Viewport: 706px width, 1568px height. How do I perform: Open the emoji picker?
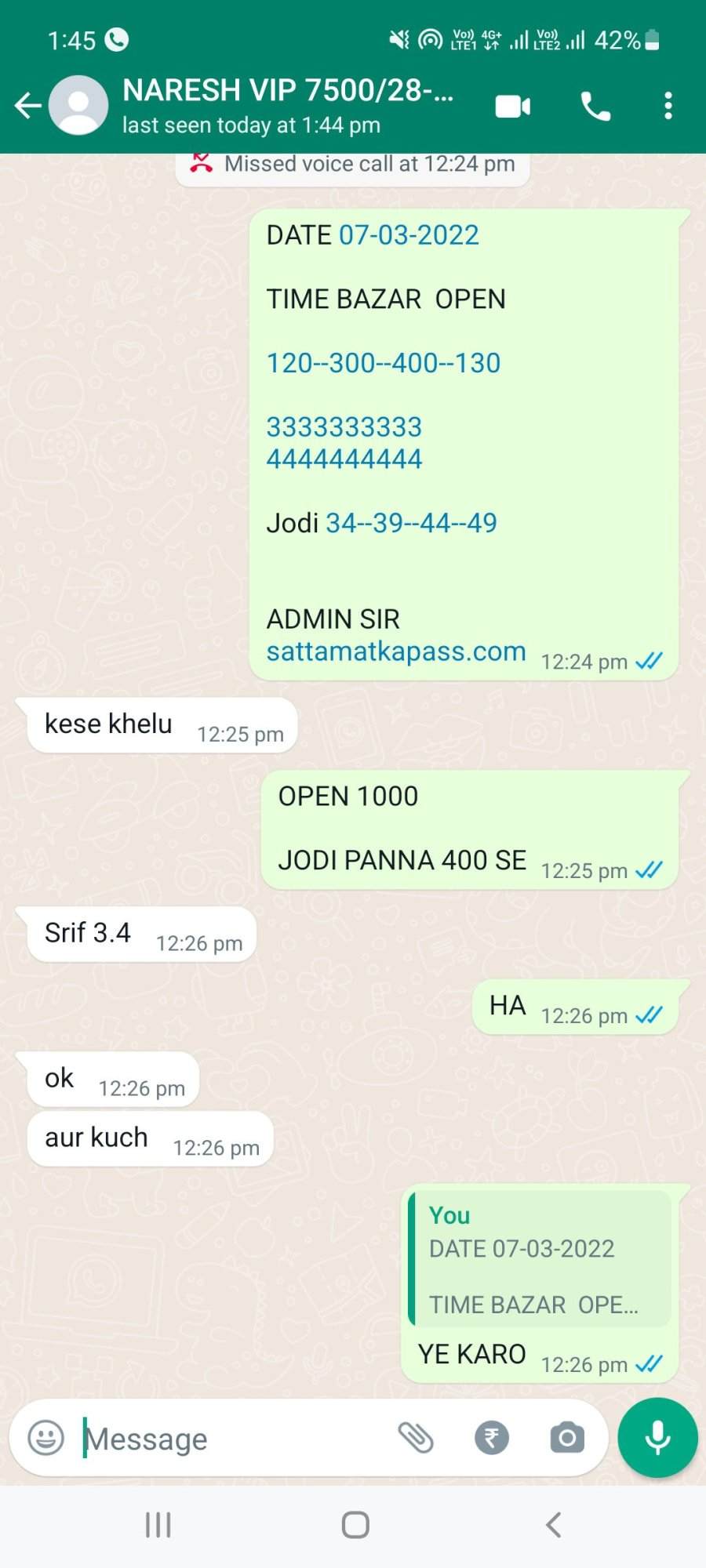click(x=45, y=1438)
